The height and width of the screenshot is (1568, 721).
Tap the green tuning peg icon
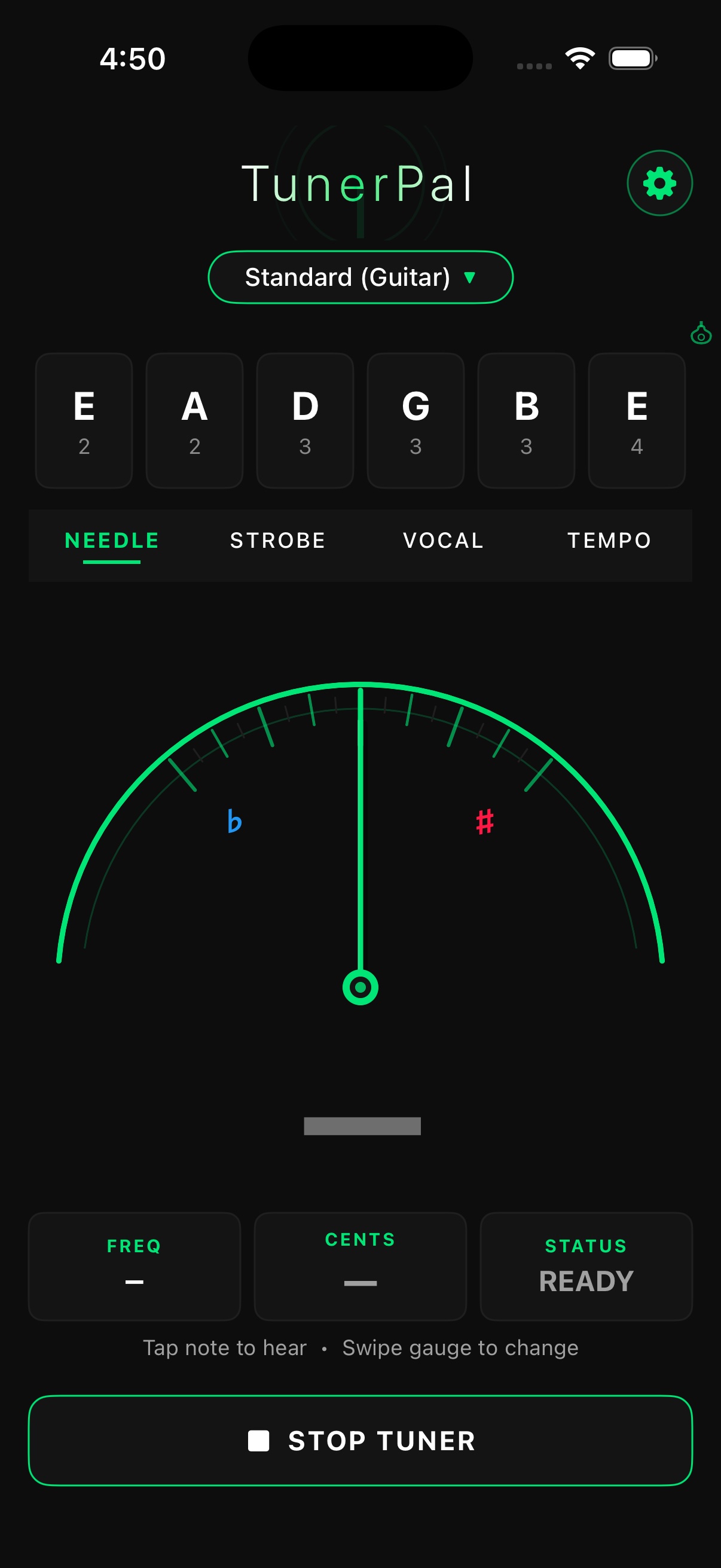(x=699, y=334)
